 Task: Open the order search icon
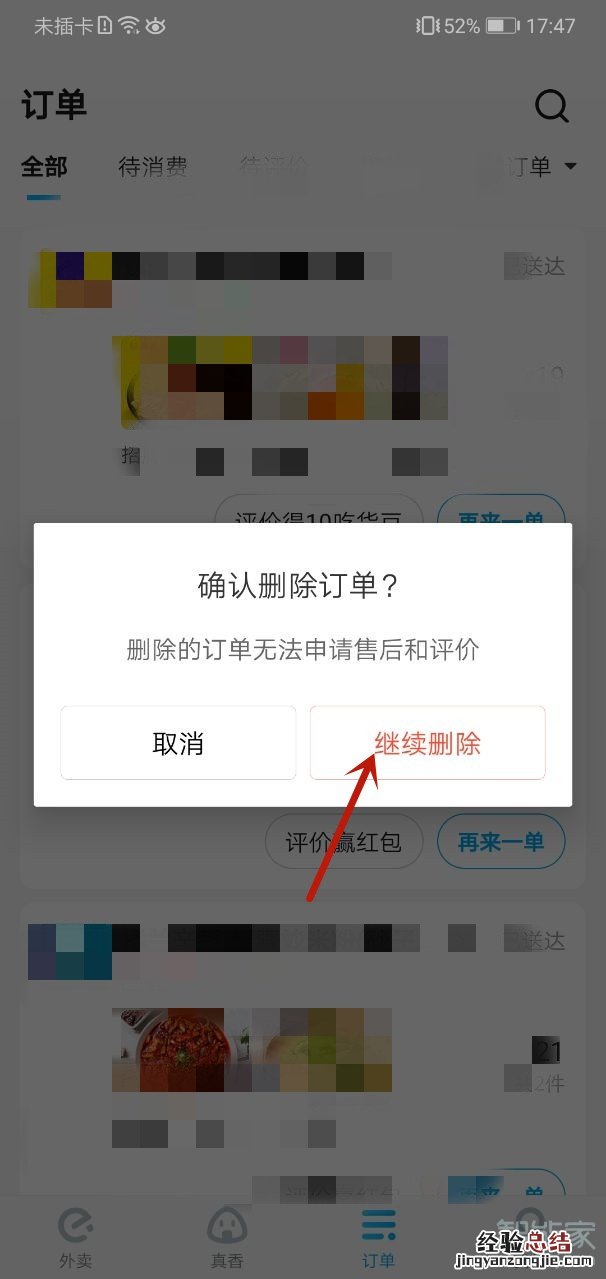coord(551,106)
